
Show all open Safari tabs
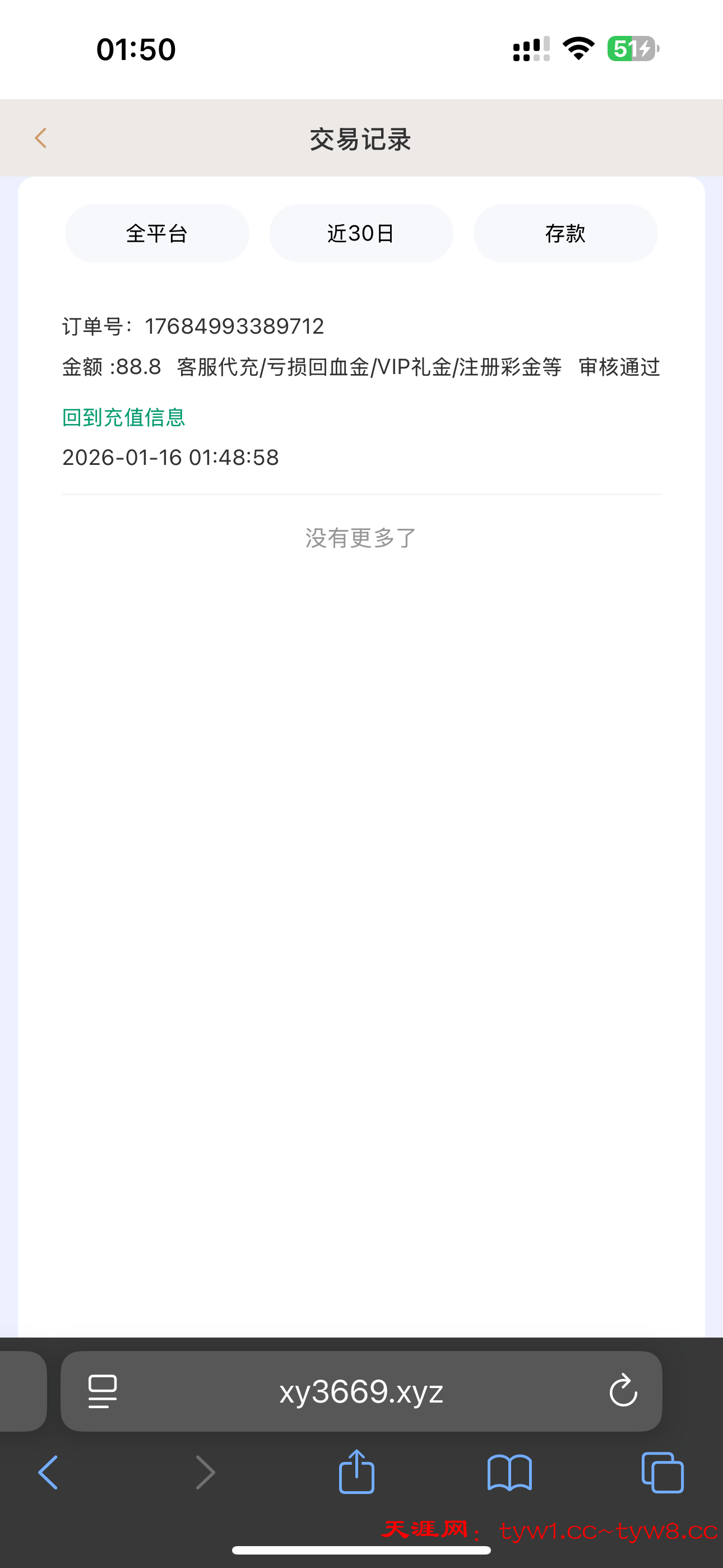[662, 1473]
